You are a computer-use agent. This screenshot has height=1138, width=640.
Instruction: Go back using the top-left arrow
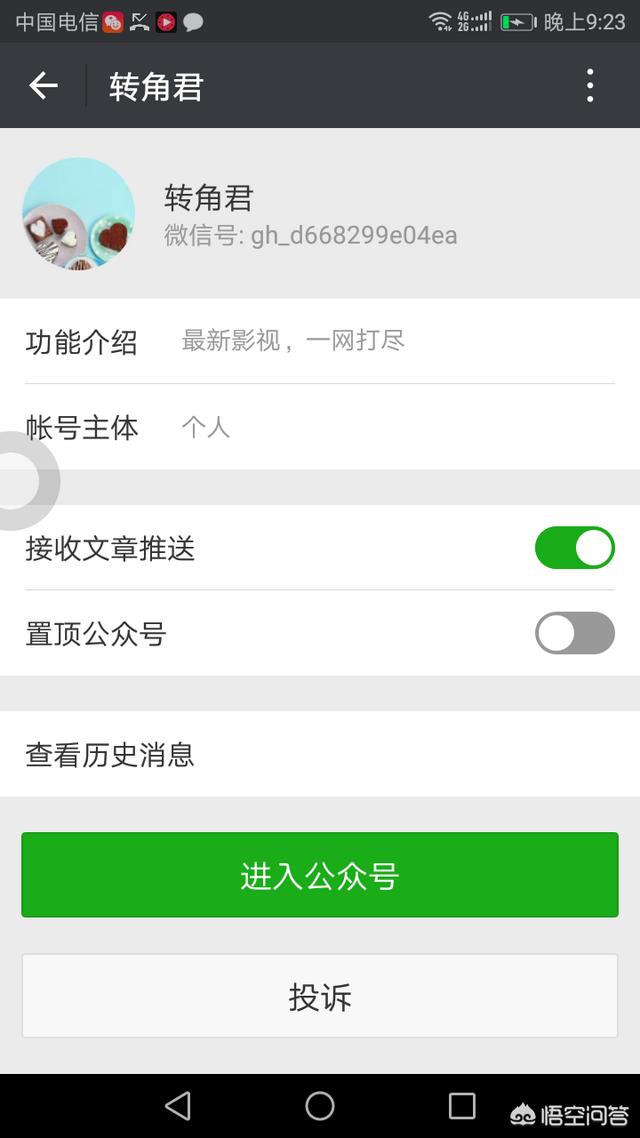(x=43, y=86)
